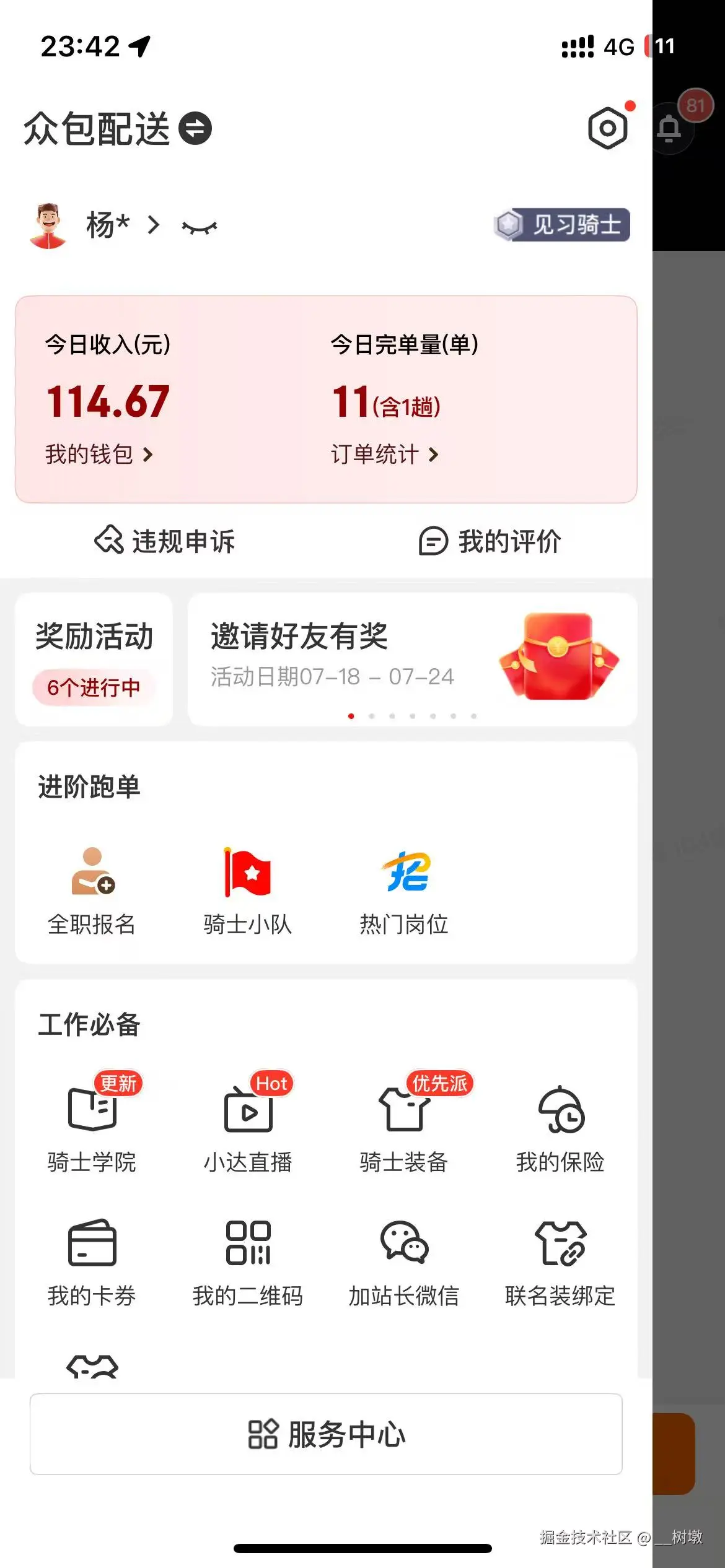725x1568 pixels.
Task: Open notifications via the bell icon
Action: pyautogui.click(x=670, y=127)
